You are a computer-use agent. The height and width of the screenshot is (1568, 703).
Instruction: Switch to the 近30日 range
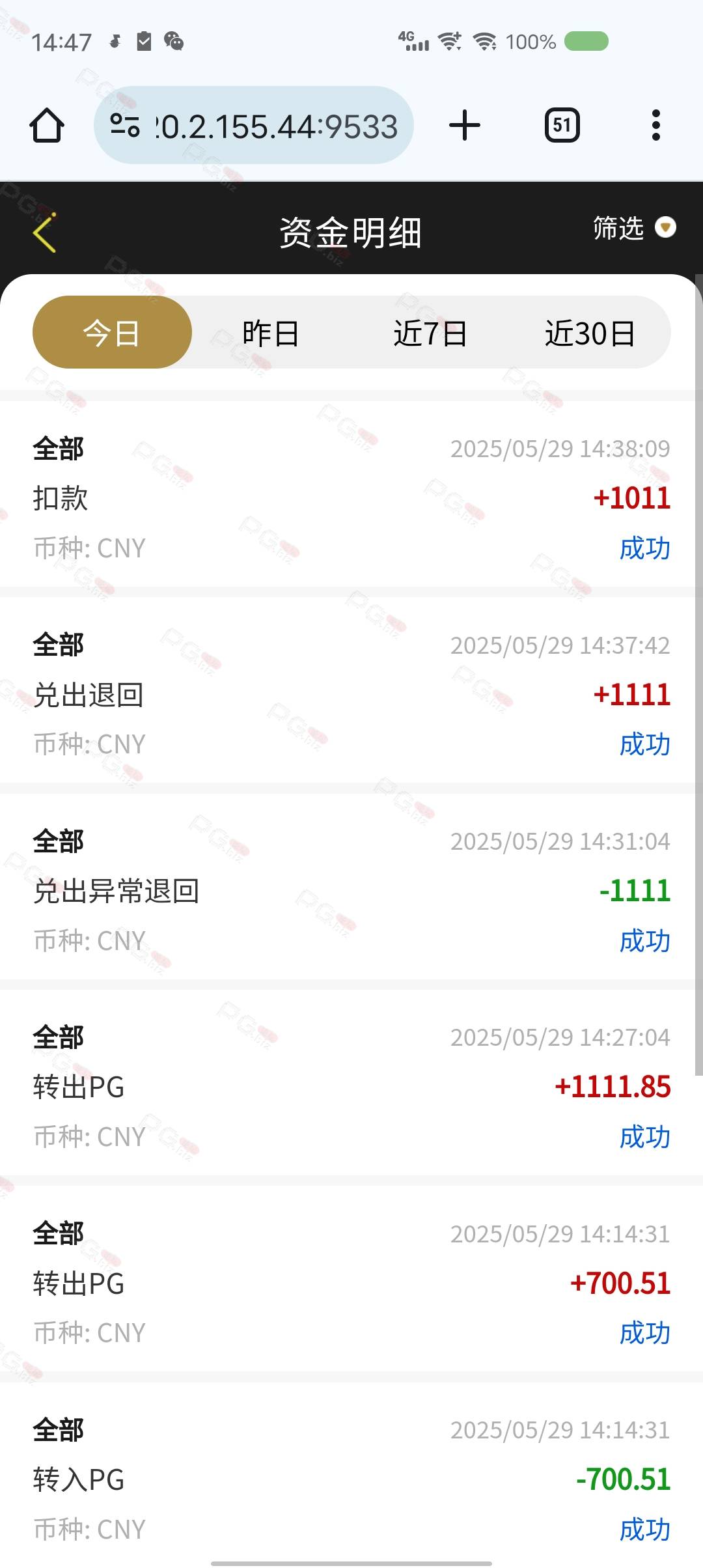click(x=589, y=333)
